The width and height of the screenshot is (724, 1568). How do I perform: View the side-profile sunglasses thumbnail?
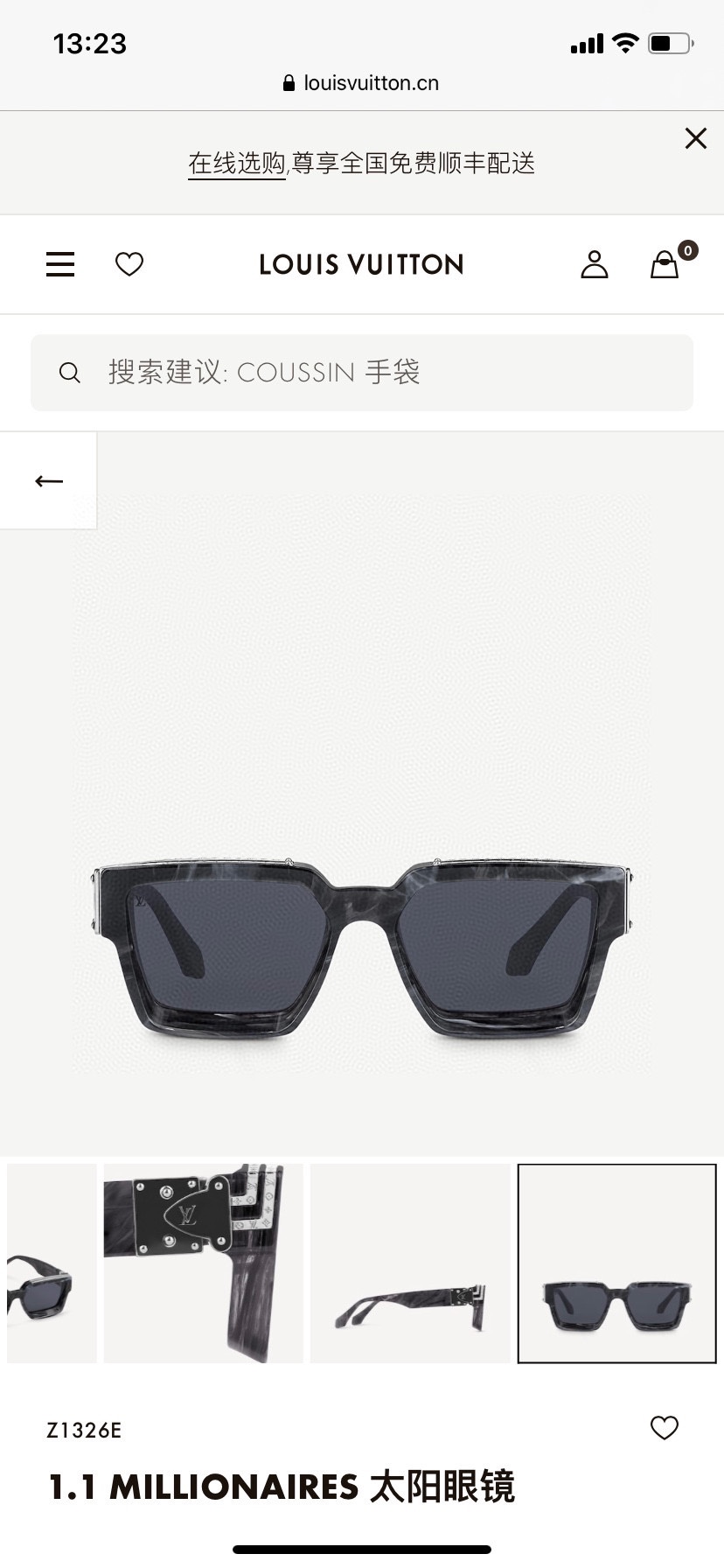tap(409, 1263)
